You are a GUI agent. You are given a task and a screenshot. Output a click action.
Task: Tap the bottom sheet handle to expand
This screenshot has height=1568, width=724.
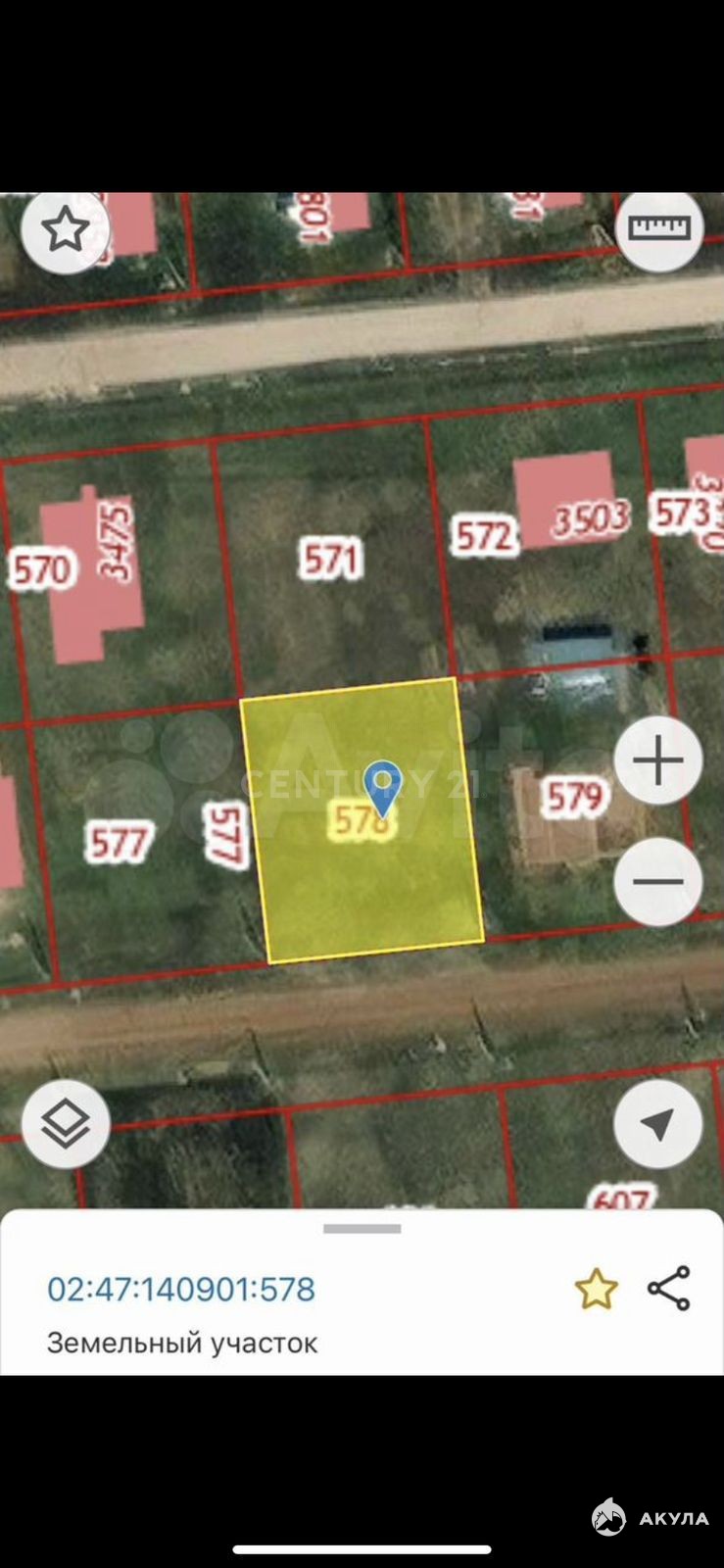click(362, 1229)
